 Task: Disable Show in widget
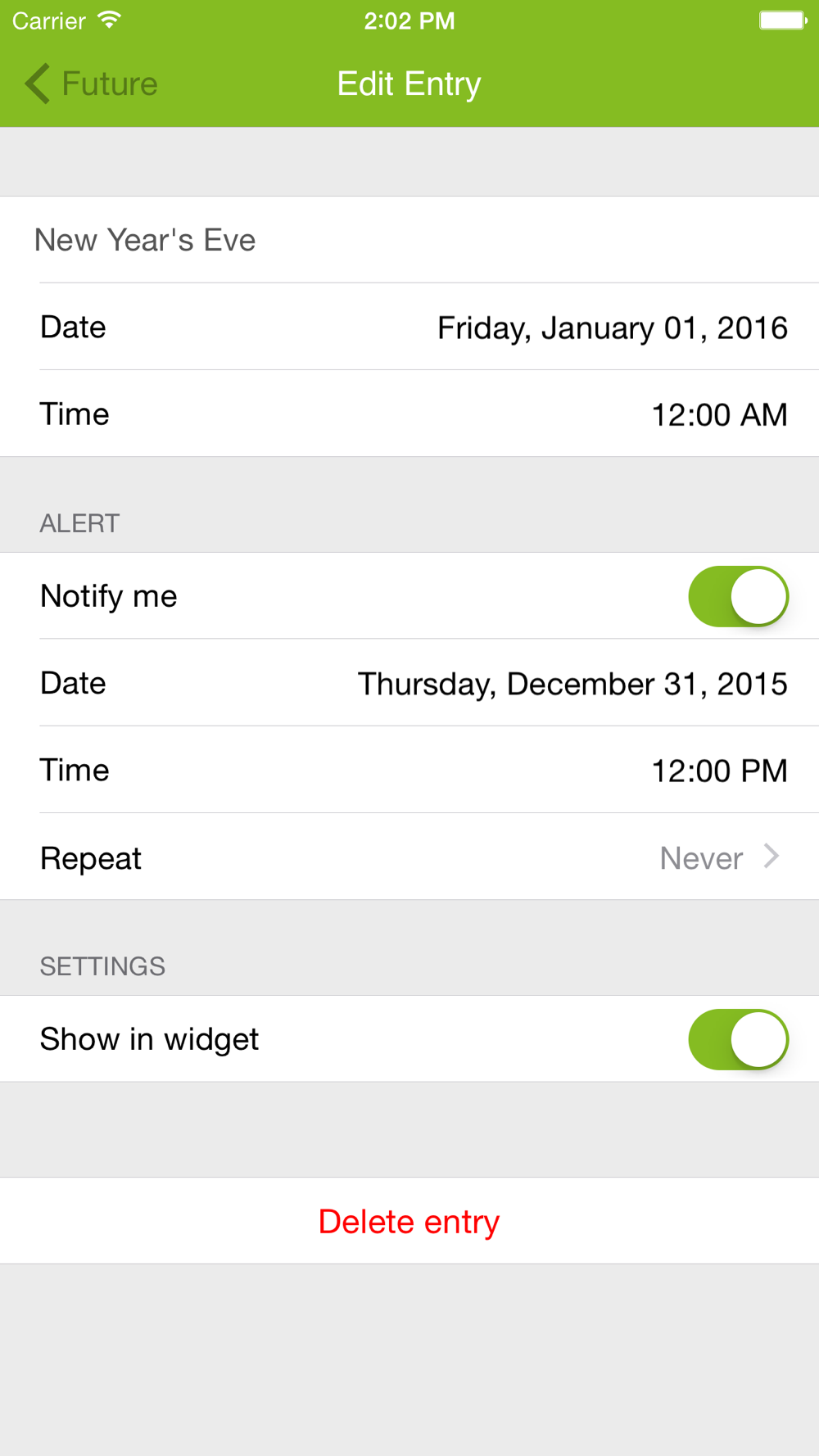pos(738,1039)
